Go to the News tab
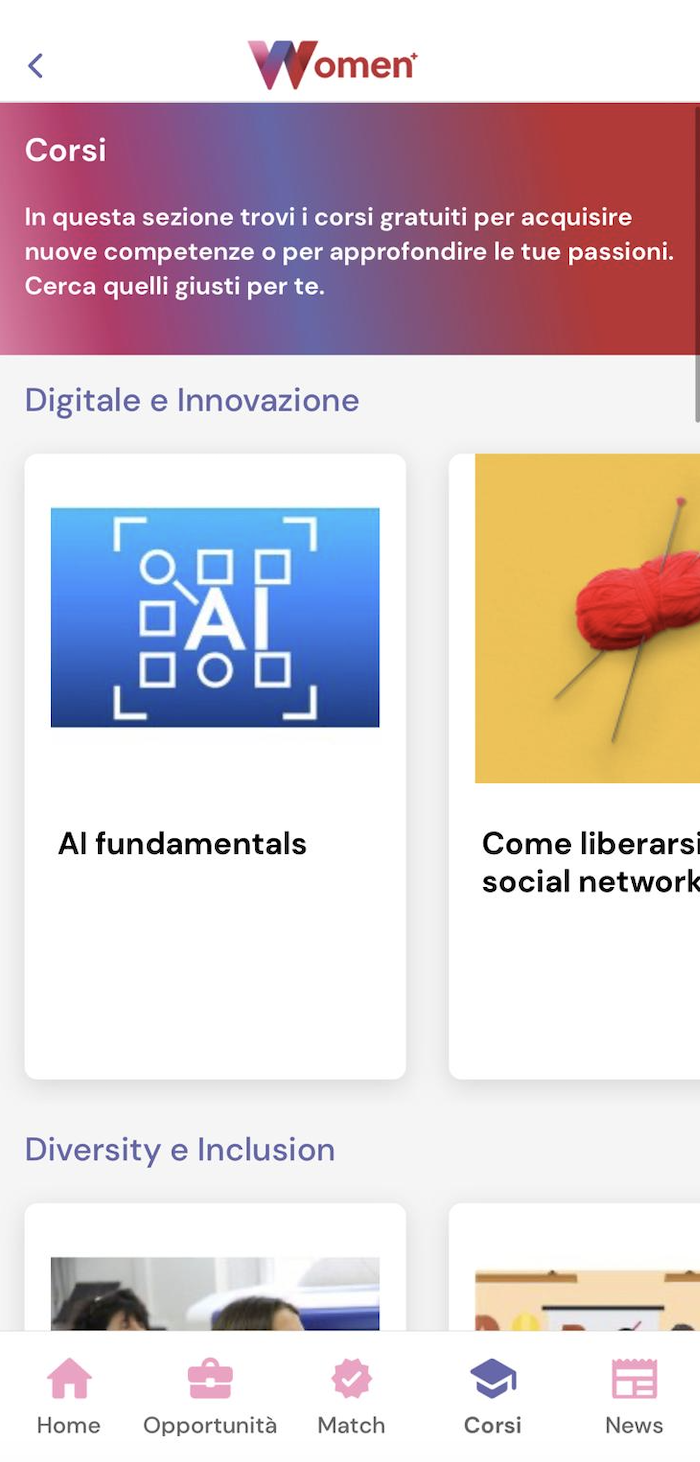Image resolution: width=700 pixels, height=1462 pixels. click(x=634, y=1396)
